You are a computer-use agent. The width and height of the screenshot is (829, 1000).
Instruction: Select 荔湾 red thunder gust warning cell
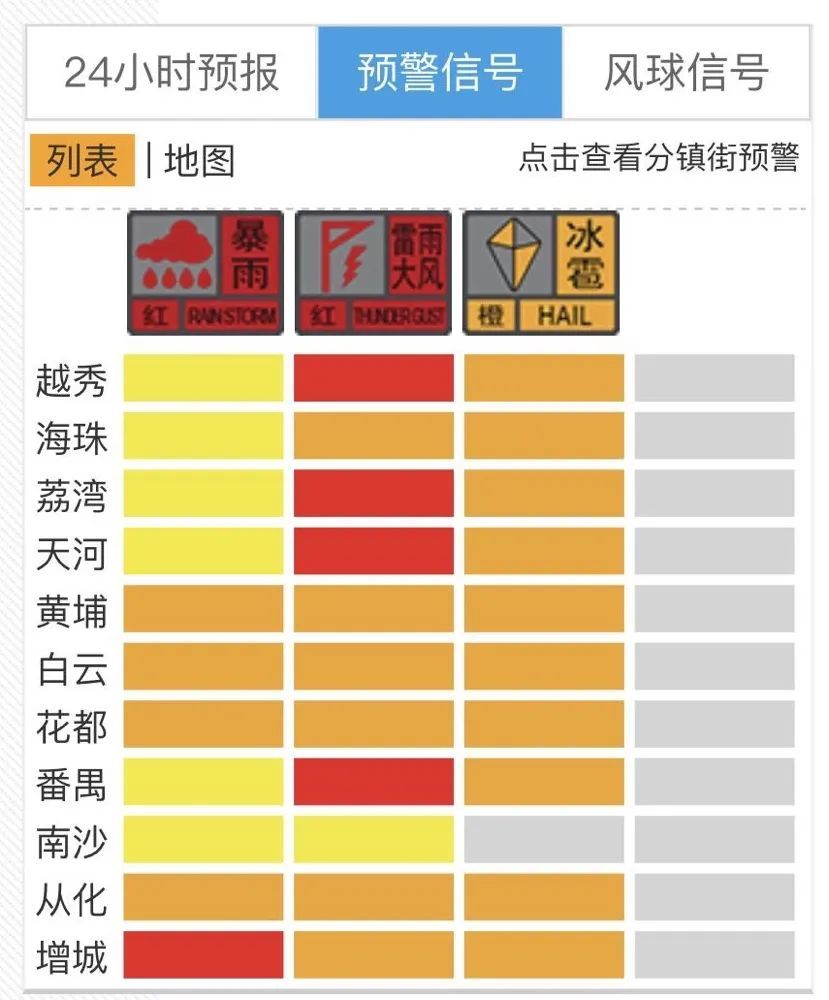click(372, 492)
